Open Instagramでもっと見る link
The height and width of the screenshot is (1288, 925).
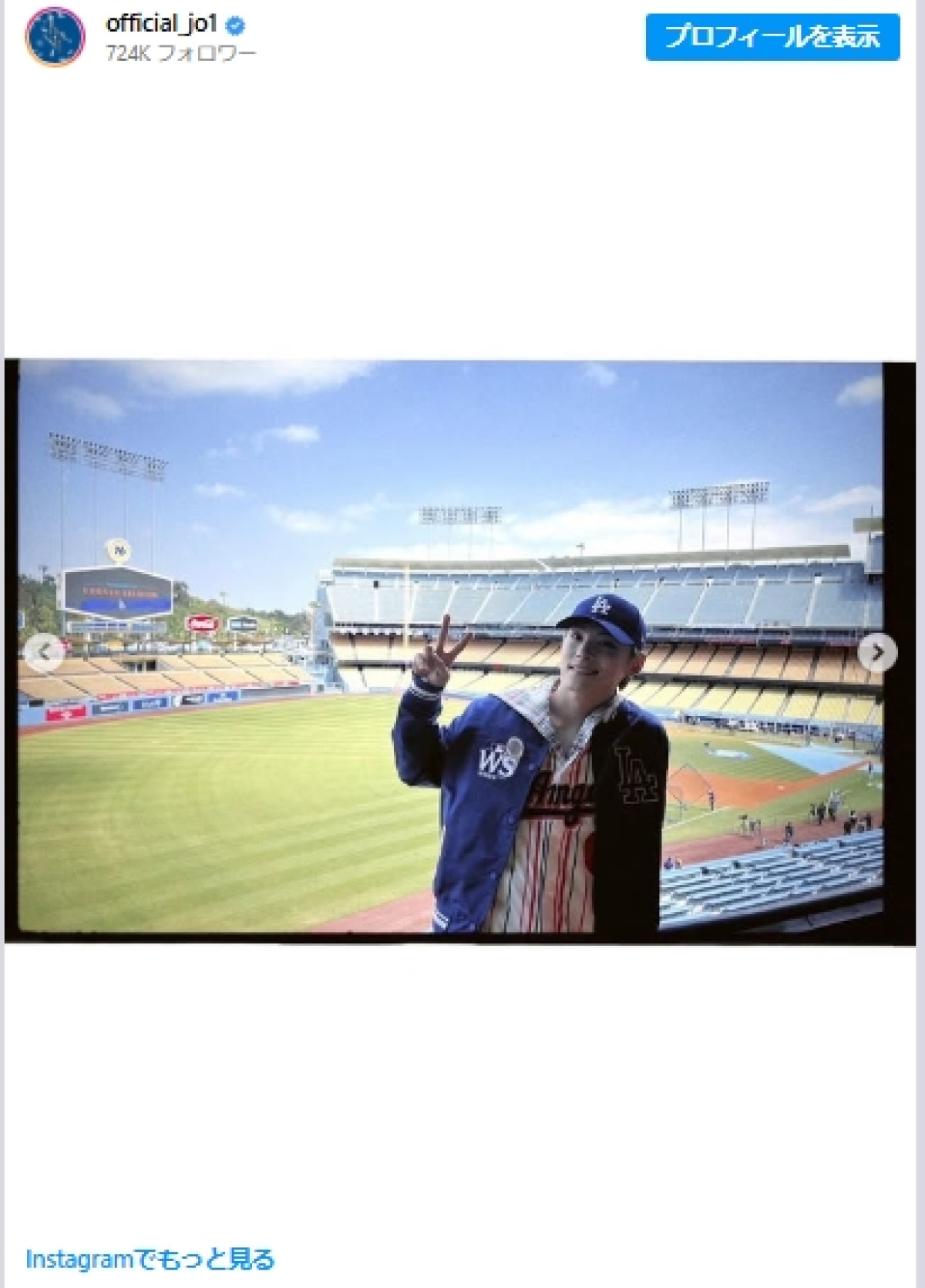(x=150, y=1259)
